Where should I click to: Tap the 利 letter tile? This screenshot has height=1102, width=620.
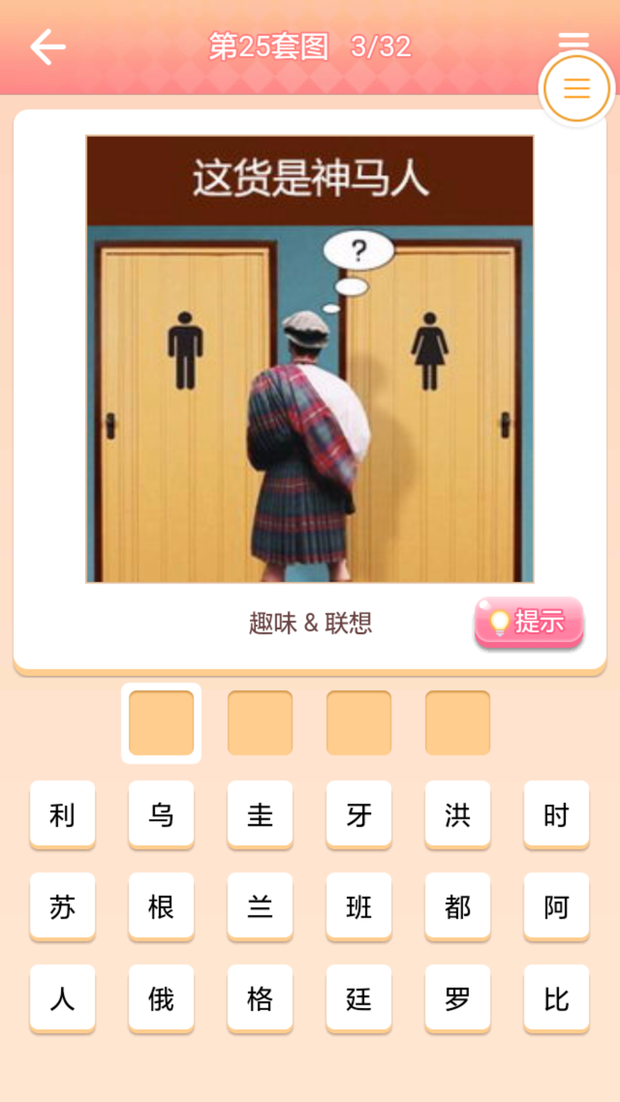point(62,814)
